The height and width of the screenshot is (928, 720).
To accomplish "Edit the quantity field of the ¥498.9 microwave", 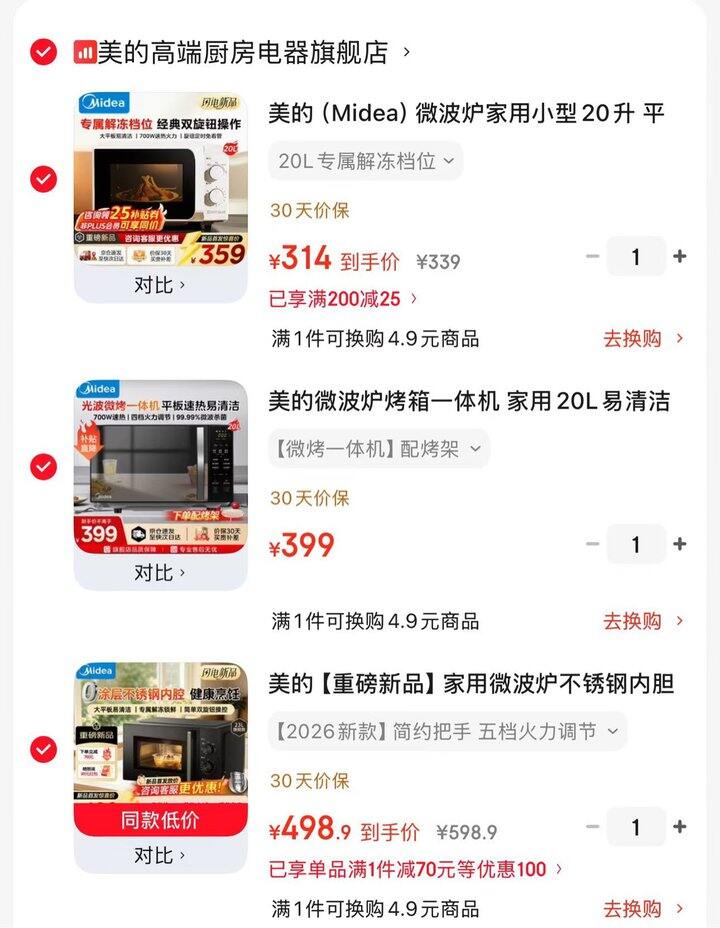I will [635, 827].
